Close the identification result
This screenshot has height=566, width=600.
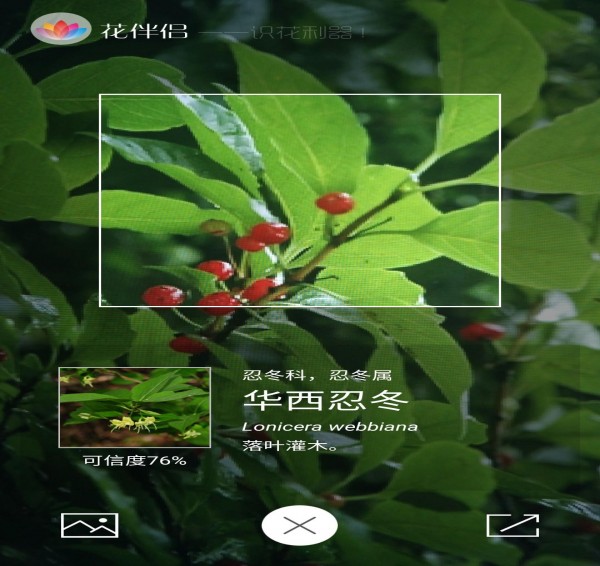pyautogui.click(x=299, y=525)
